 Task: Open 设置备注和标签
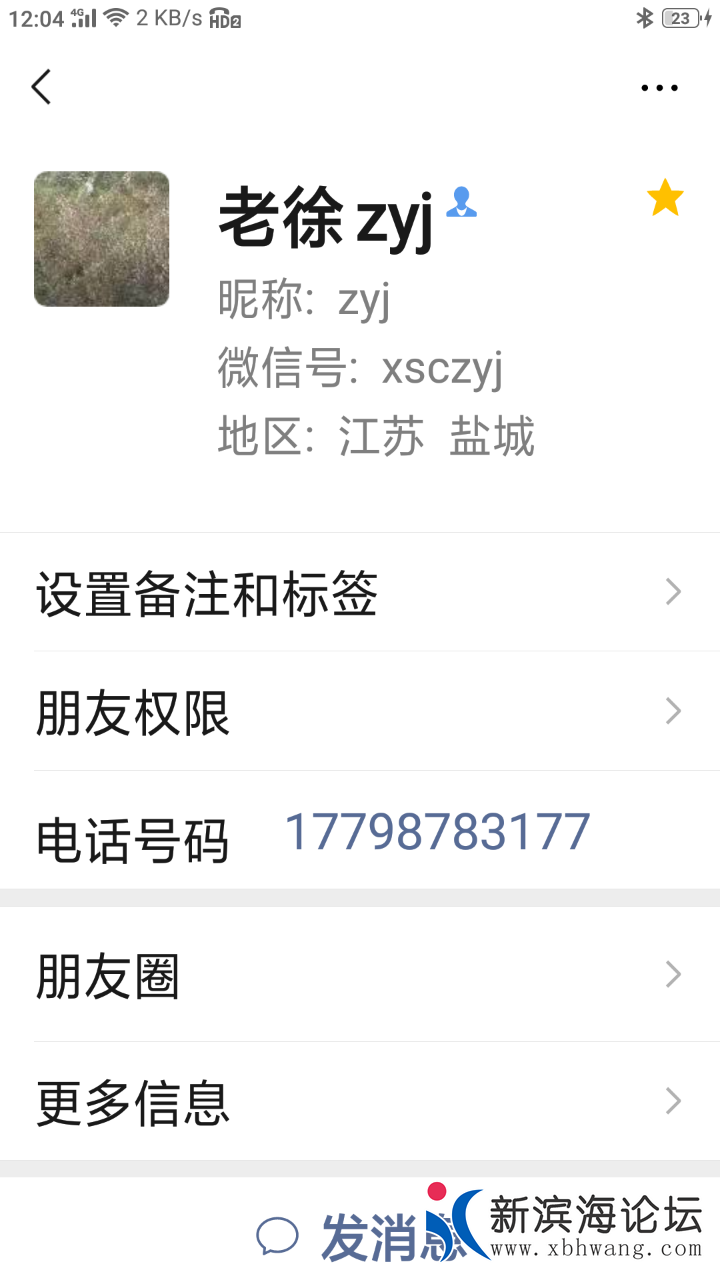[x=360, y=593]
